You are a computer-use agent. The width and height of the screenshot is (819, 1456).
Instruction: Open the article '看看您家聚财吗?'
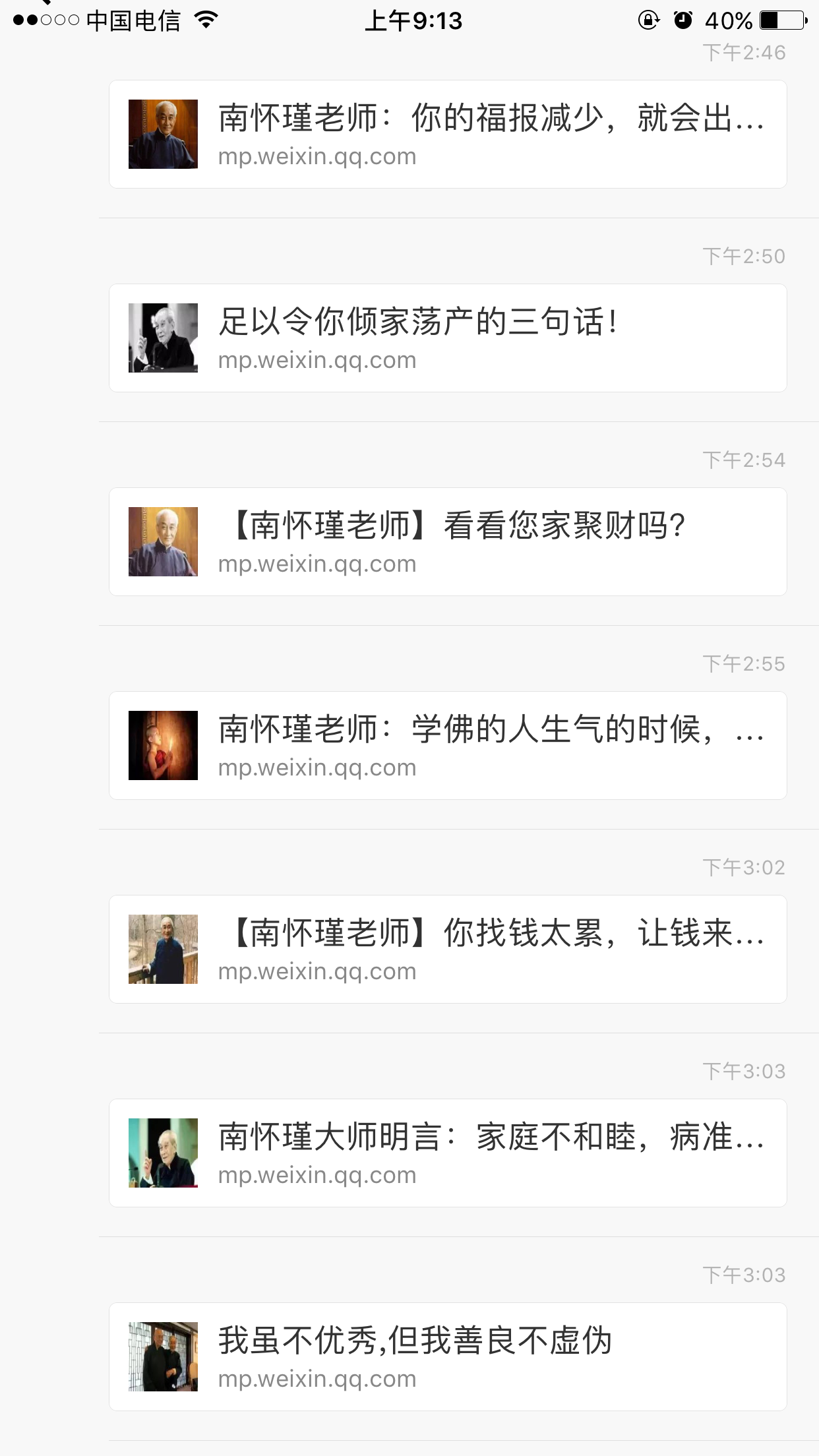coord(448,542)
